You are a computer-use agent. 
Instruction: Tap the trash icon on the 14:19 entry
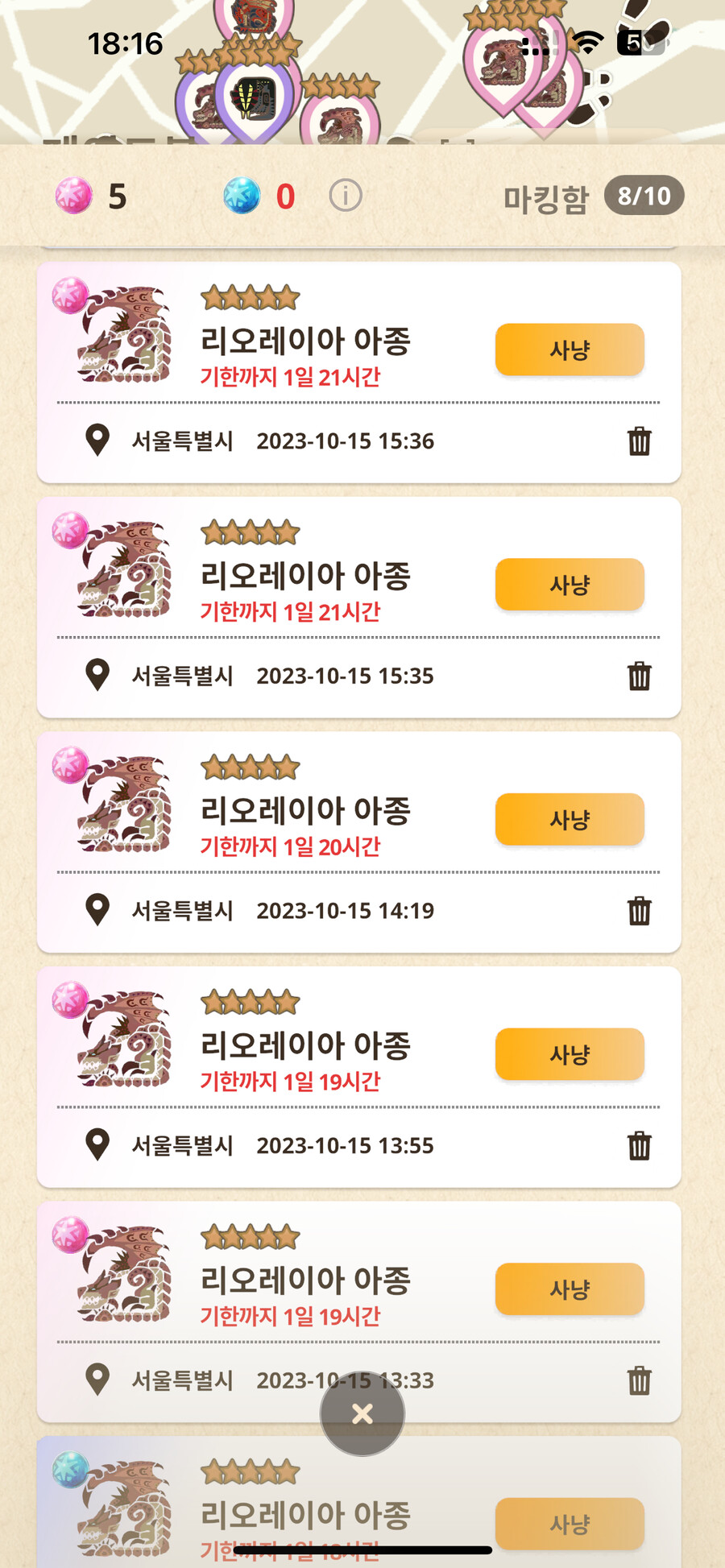[639, 910]
